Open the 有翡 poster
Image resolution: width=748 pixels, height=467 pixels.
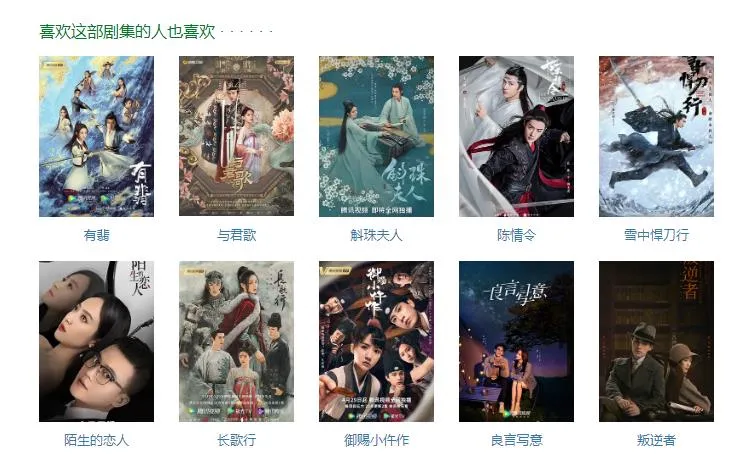coord(96,136)
